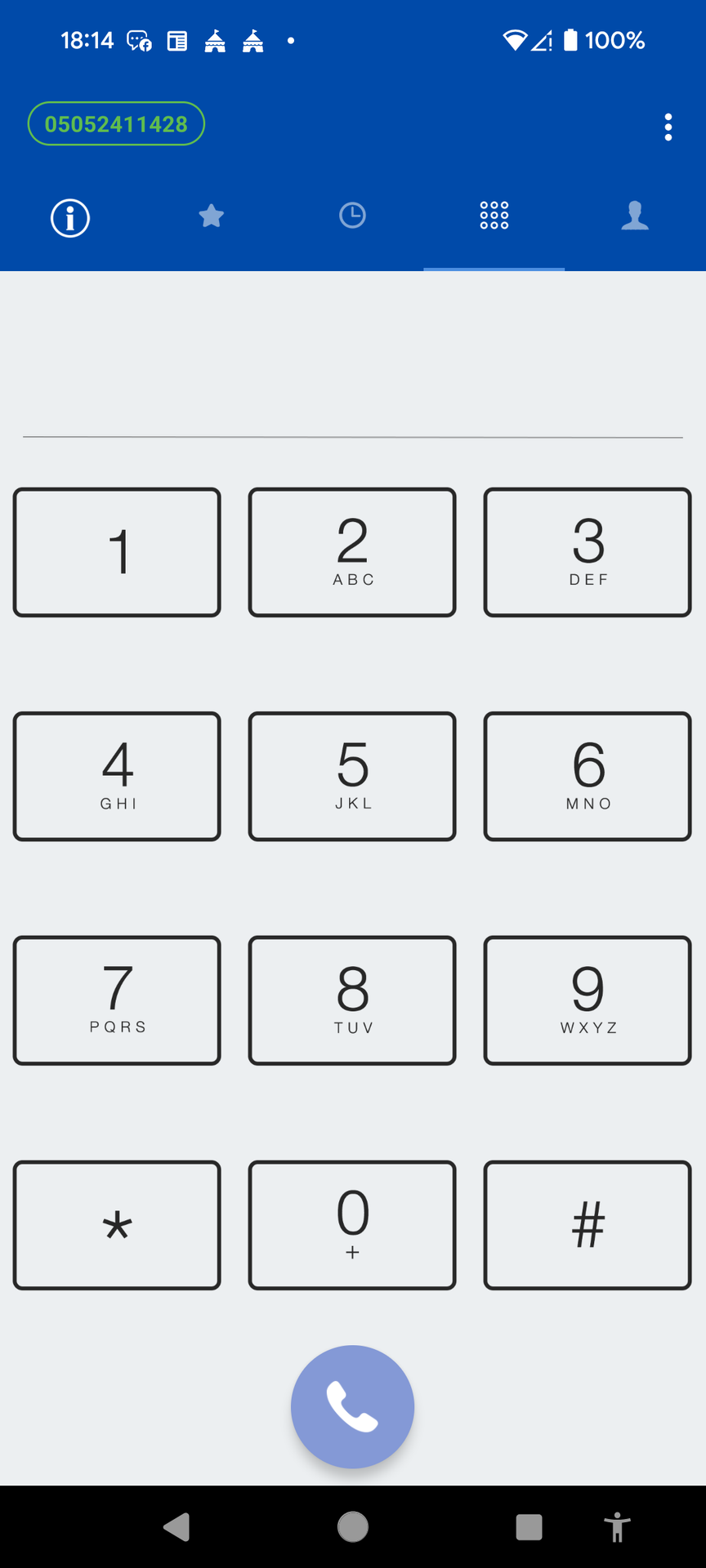Screen dimensions: 706x1568
Task: Tap the 9 WXYZ key
Action: pos(588,1000)
